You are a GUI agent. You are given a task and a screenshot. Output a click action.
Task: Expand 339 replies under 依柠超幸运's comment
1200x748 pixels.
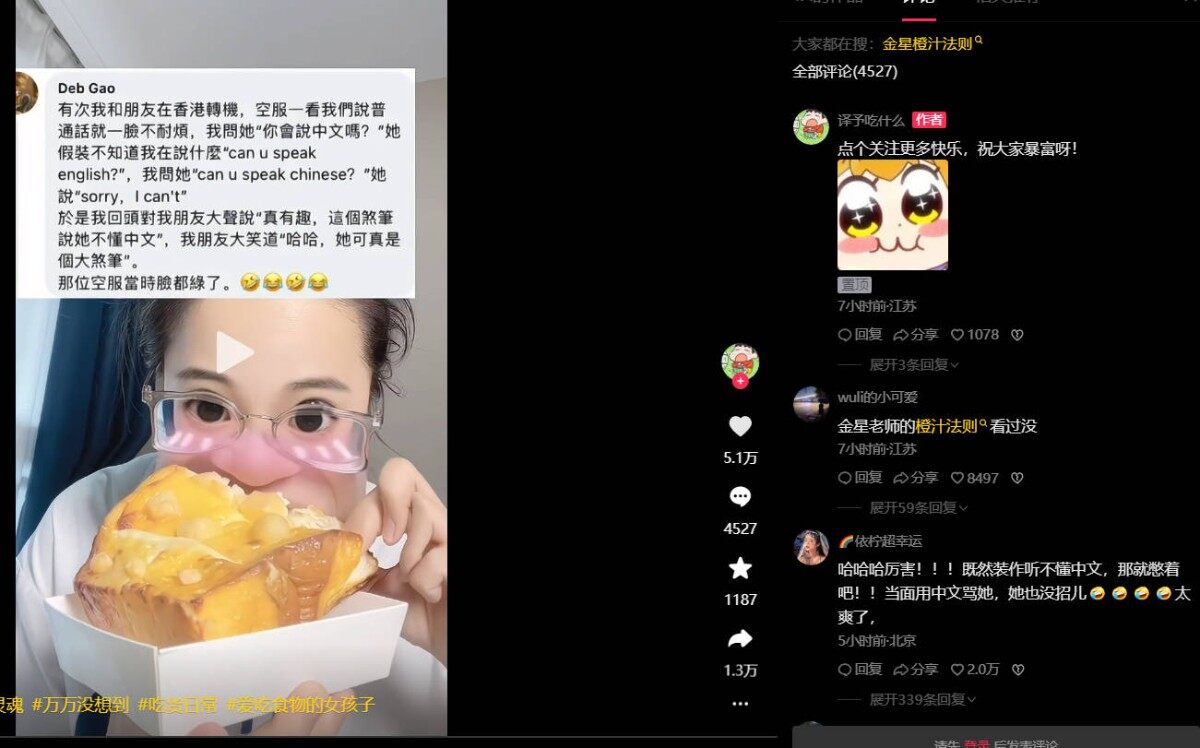(922, 699)
